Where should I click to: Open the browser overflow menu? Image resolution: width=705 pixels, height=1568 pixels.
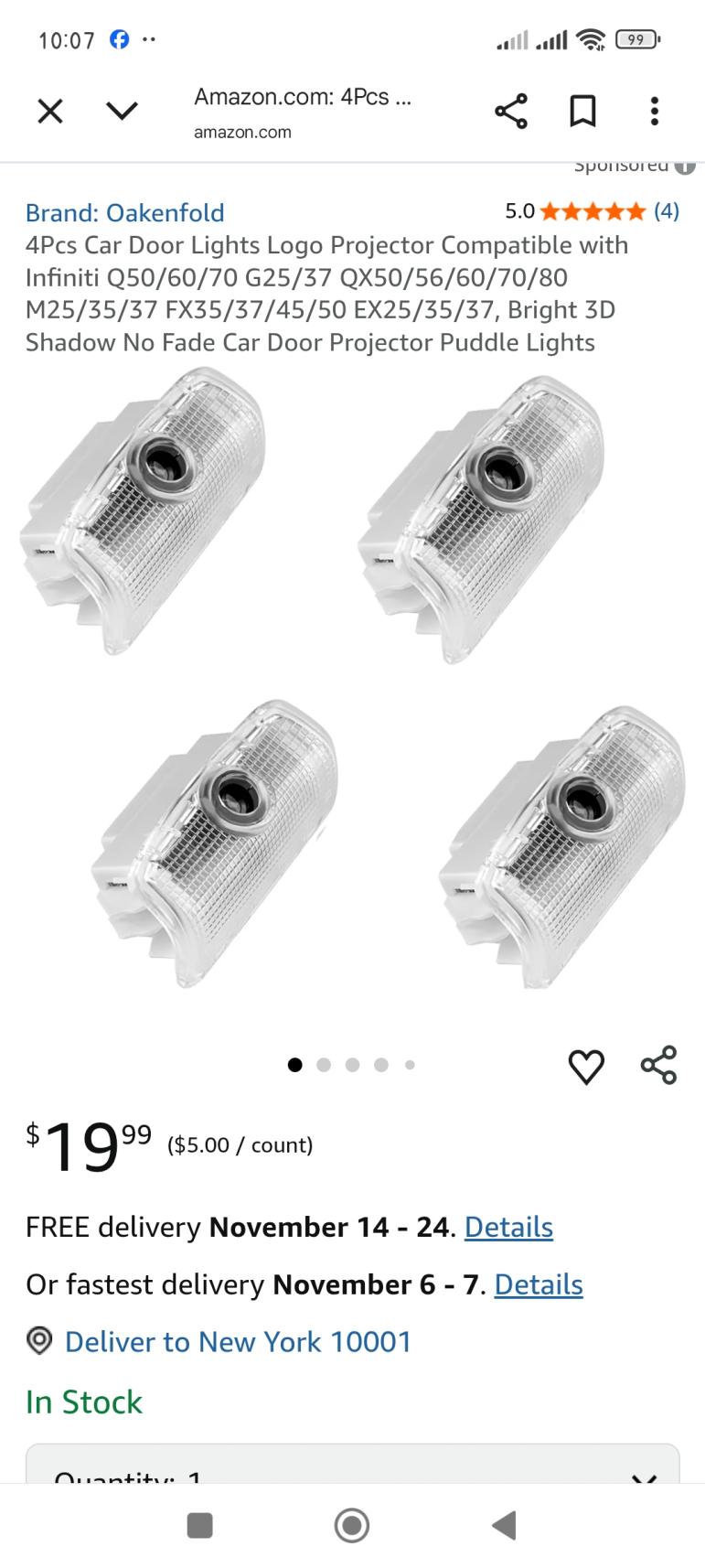point(654,112)
